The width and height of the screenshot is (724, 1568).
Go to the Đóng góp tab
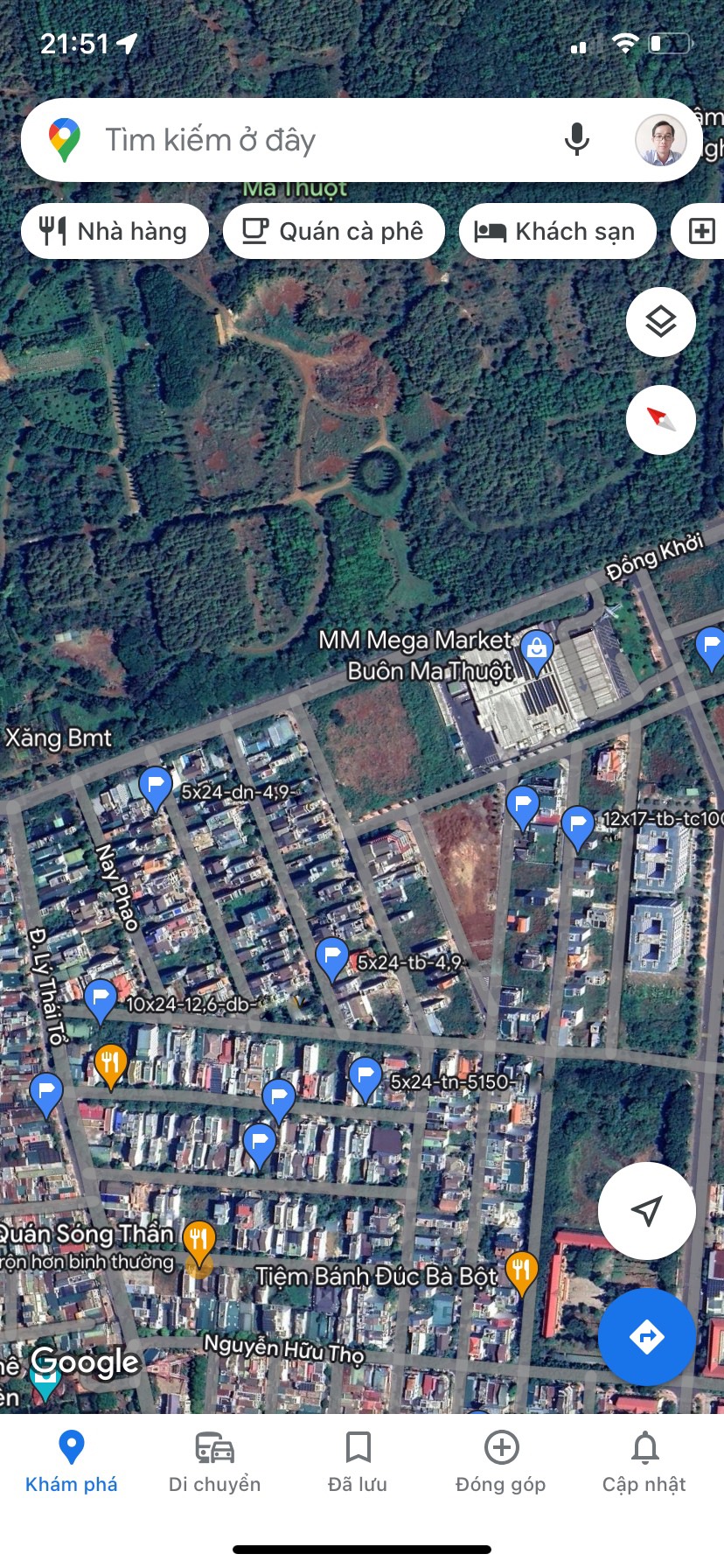pos(501,1462)
